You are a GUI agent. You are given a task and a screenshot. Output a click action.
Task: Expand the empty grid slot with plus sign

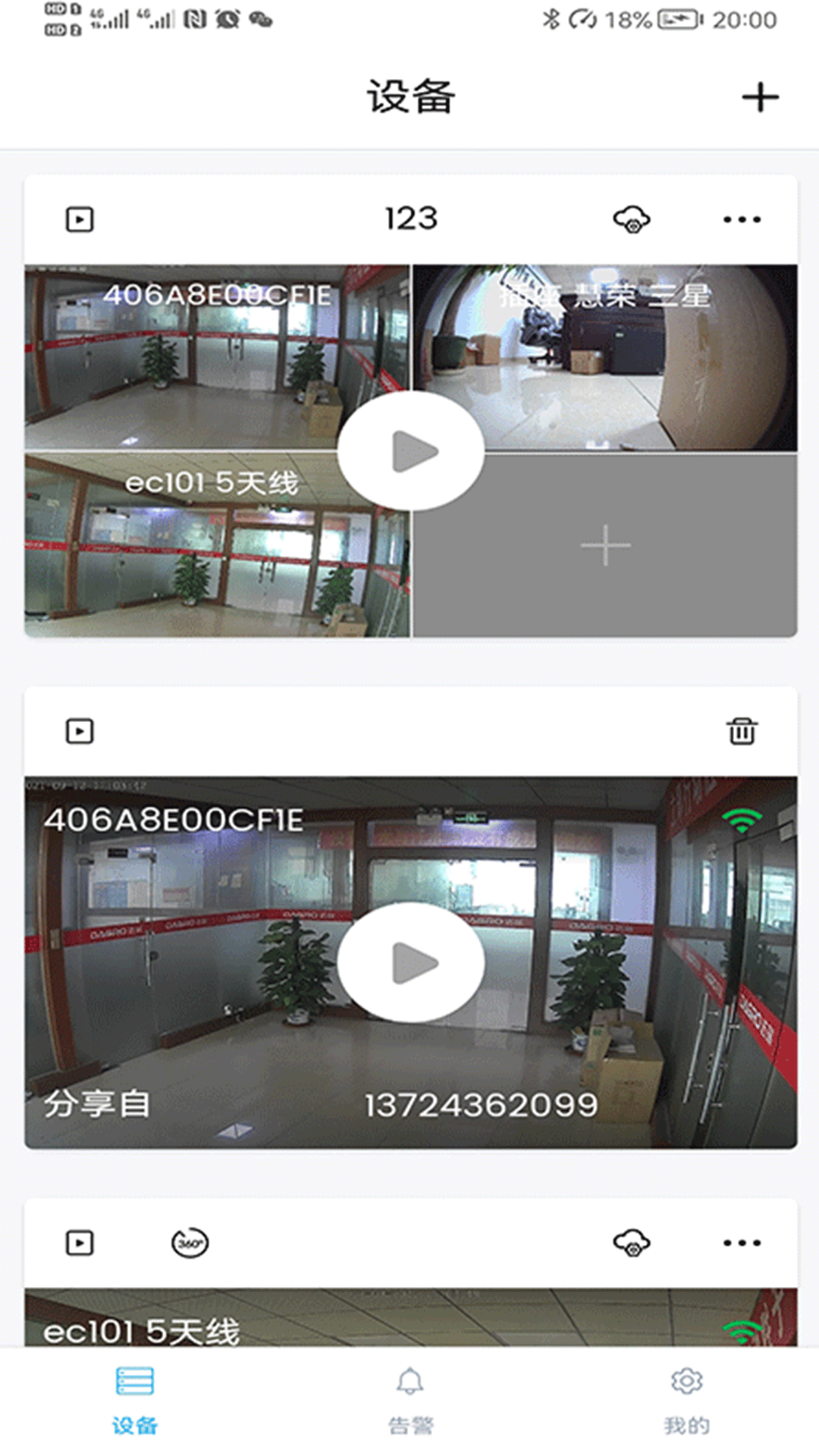604,544
